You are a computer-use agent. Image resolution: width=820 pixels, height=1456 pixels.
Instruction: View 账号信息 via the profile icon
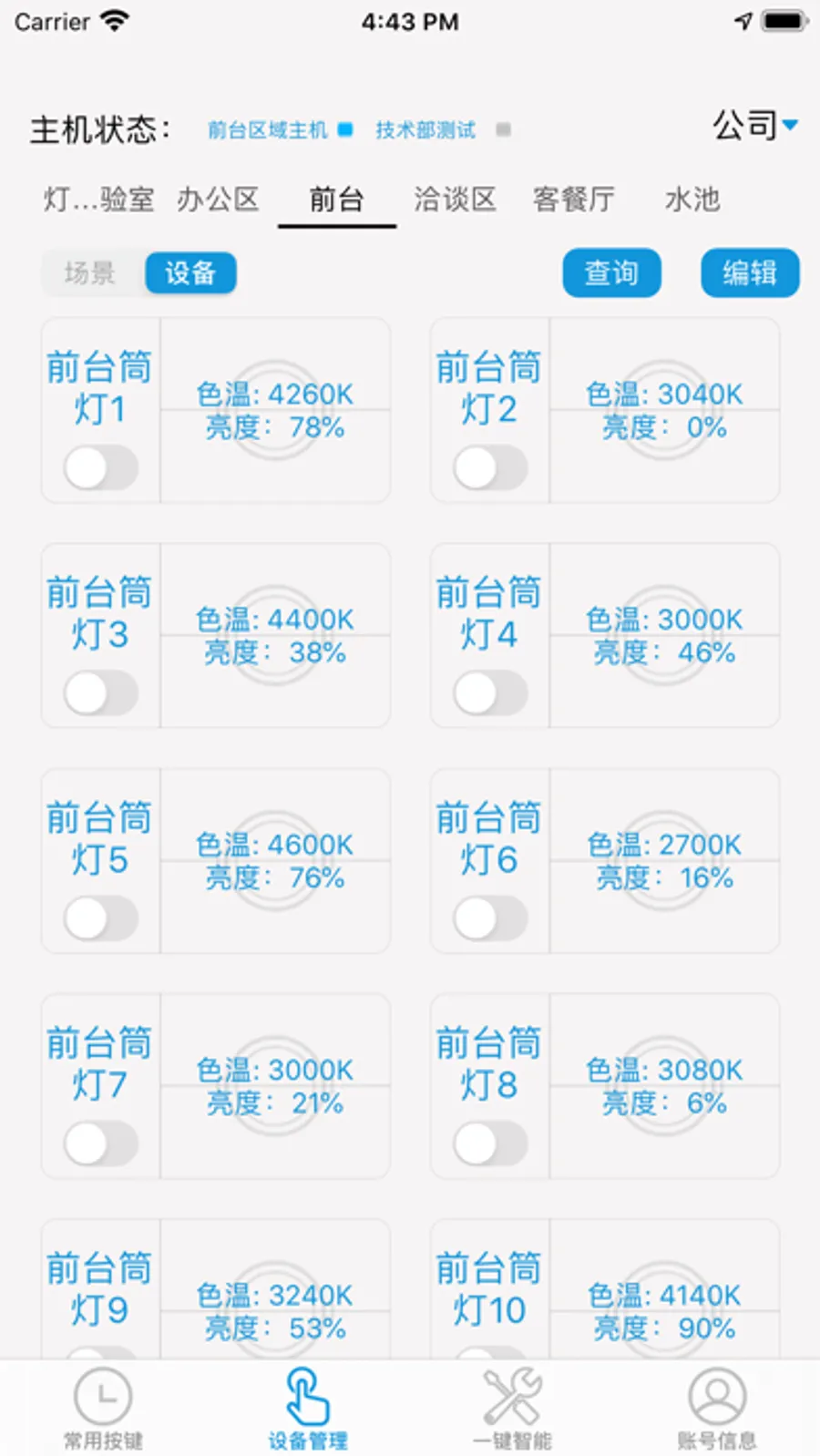[716, 1394]
